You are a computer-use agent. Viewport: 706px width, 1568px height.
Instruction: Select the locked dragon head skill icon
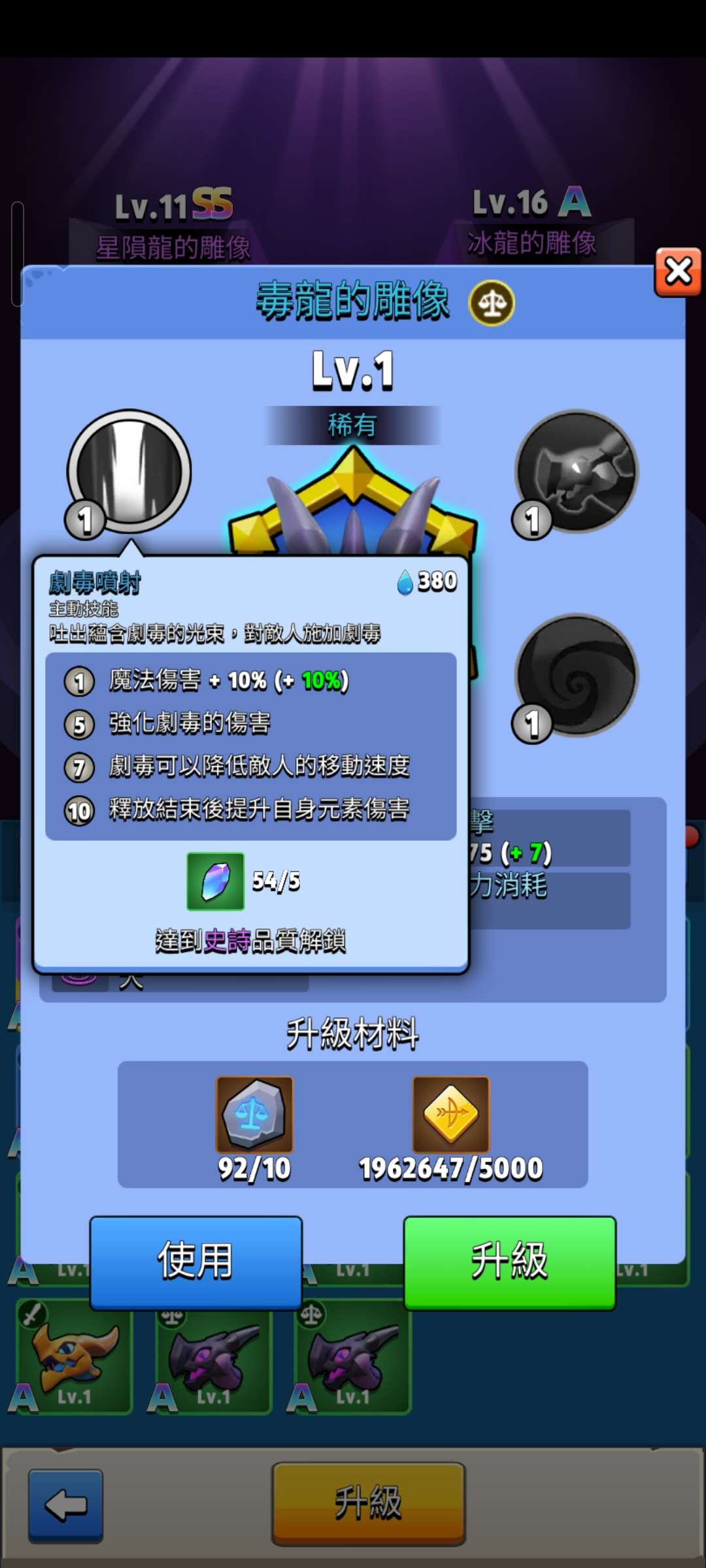click(x=577, y=471)
